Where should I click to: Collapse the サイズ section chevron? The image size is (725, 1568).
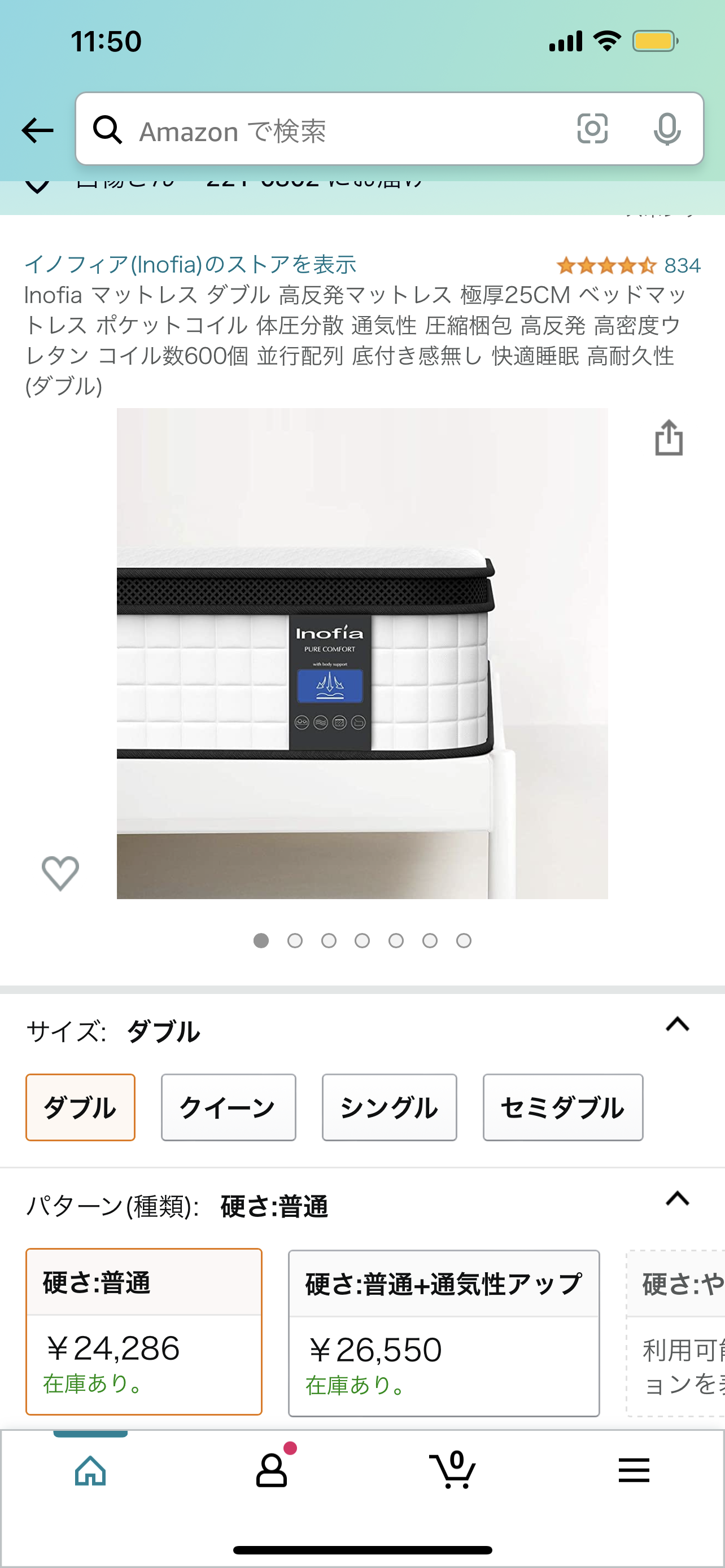pos(677,1024)
